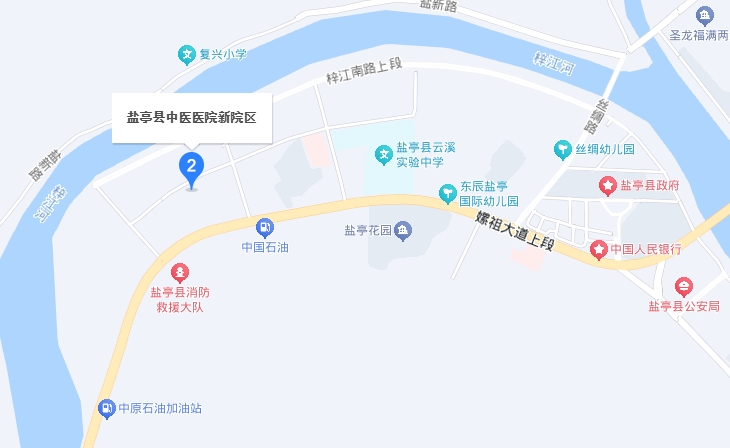This screenshot has width=730, height=448.
Task: Tap the blue location marker numbered 2
Action: 191,167
